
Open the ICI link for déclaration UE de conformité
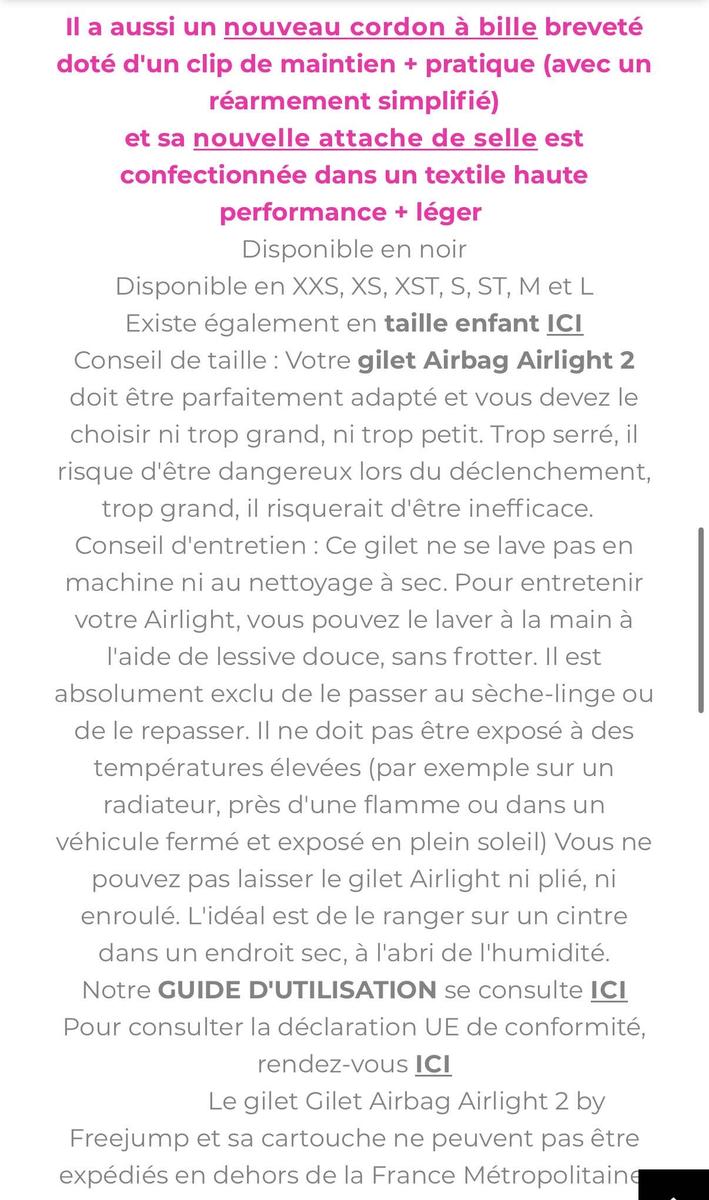(433, 1064)
